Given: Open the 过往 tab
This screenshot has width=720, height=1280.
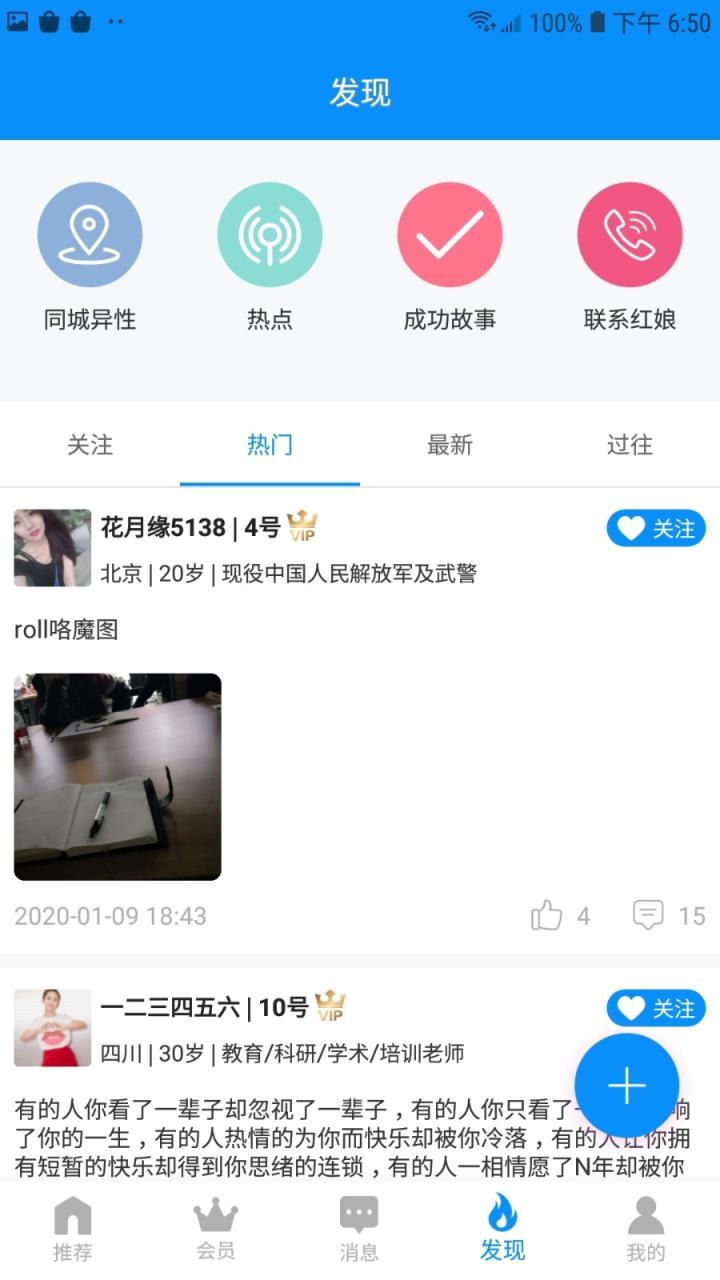Looking at the screenshot, I should [628, 446].
